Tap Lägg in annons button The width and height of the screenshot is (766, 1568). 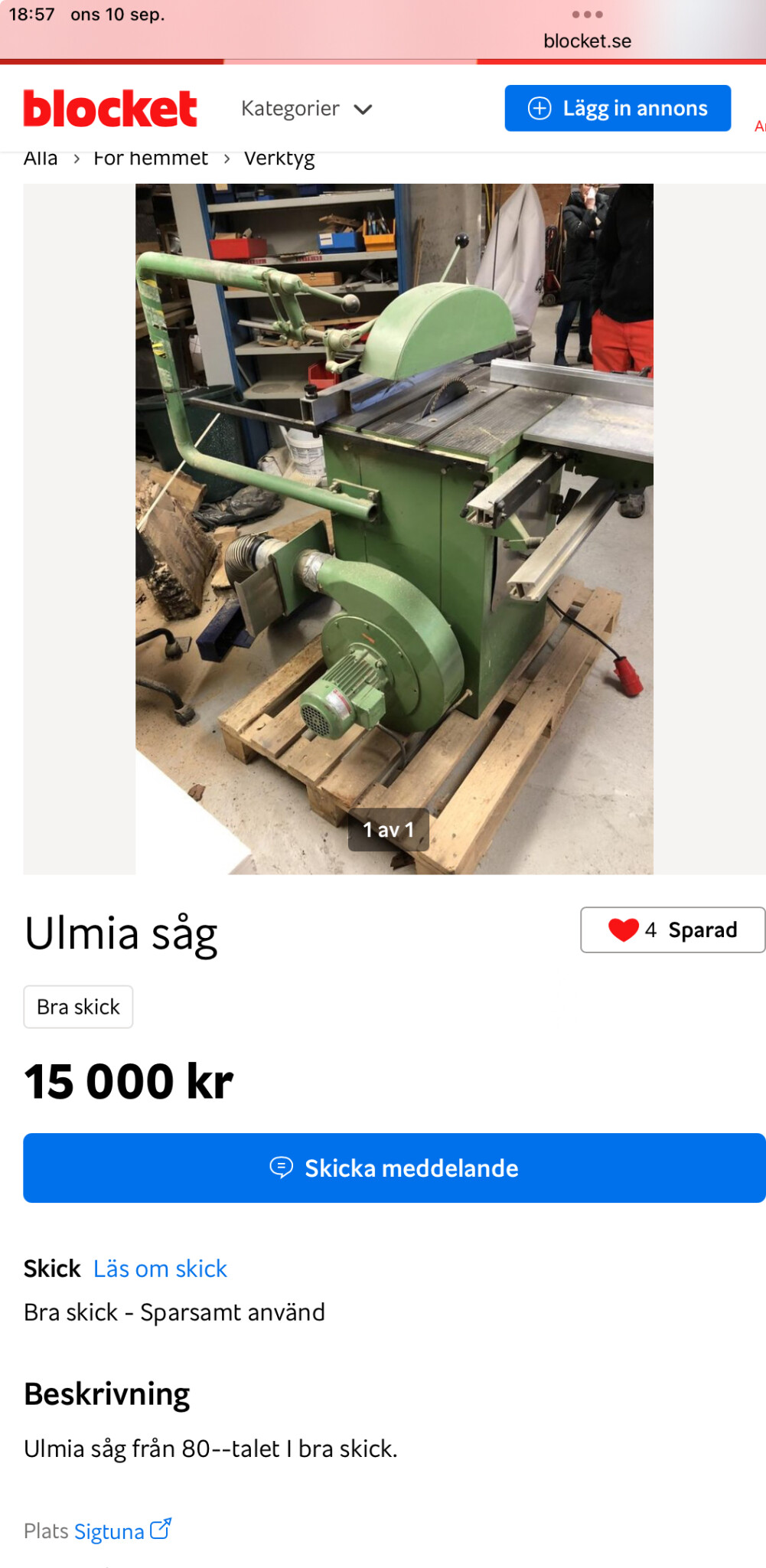click(x=617, y=109)
